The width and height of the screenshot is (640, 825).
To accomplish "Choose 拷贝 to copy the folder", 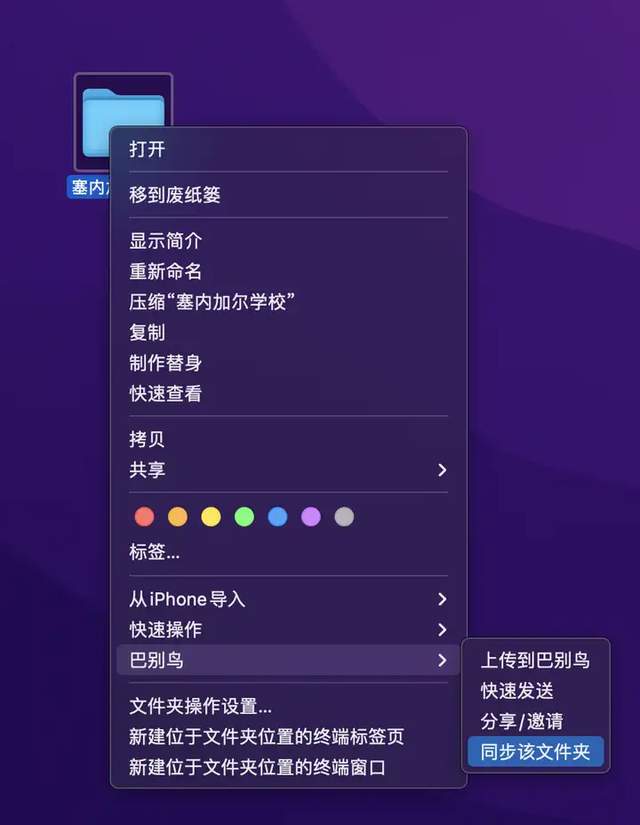I will [288, 439].
